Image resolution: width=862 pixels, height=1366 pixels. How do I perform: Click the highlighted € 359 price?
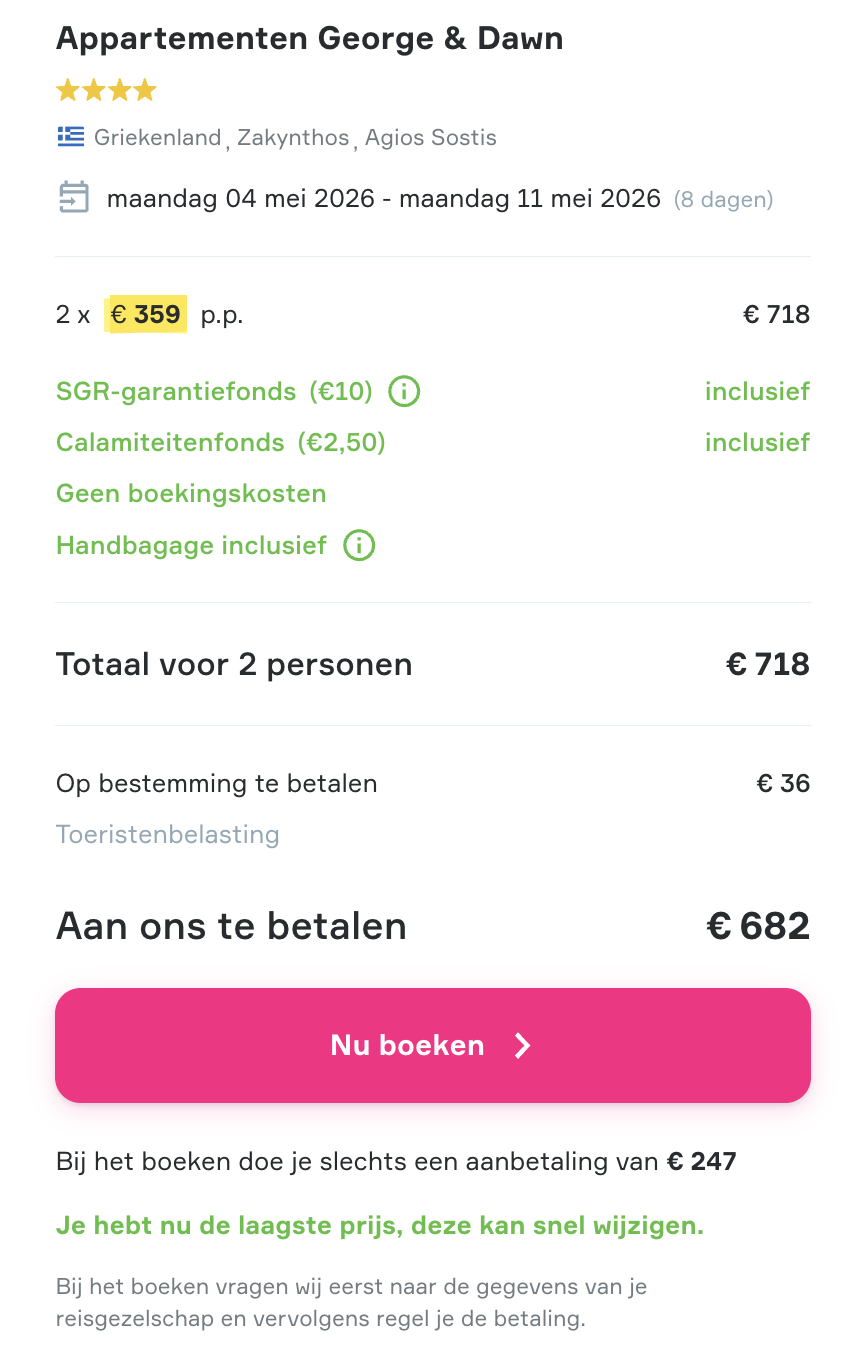(x=146, y=313)
